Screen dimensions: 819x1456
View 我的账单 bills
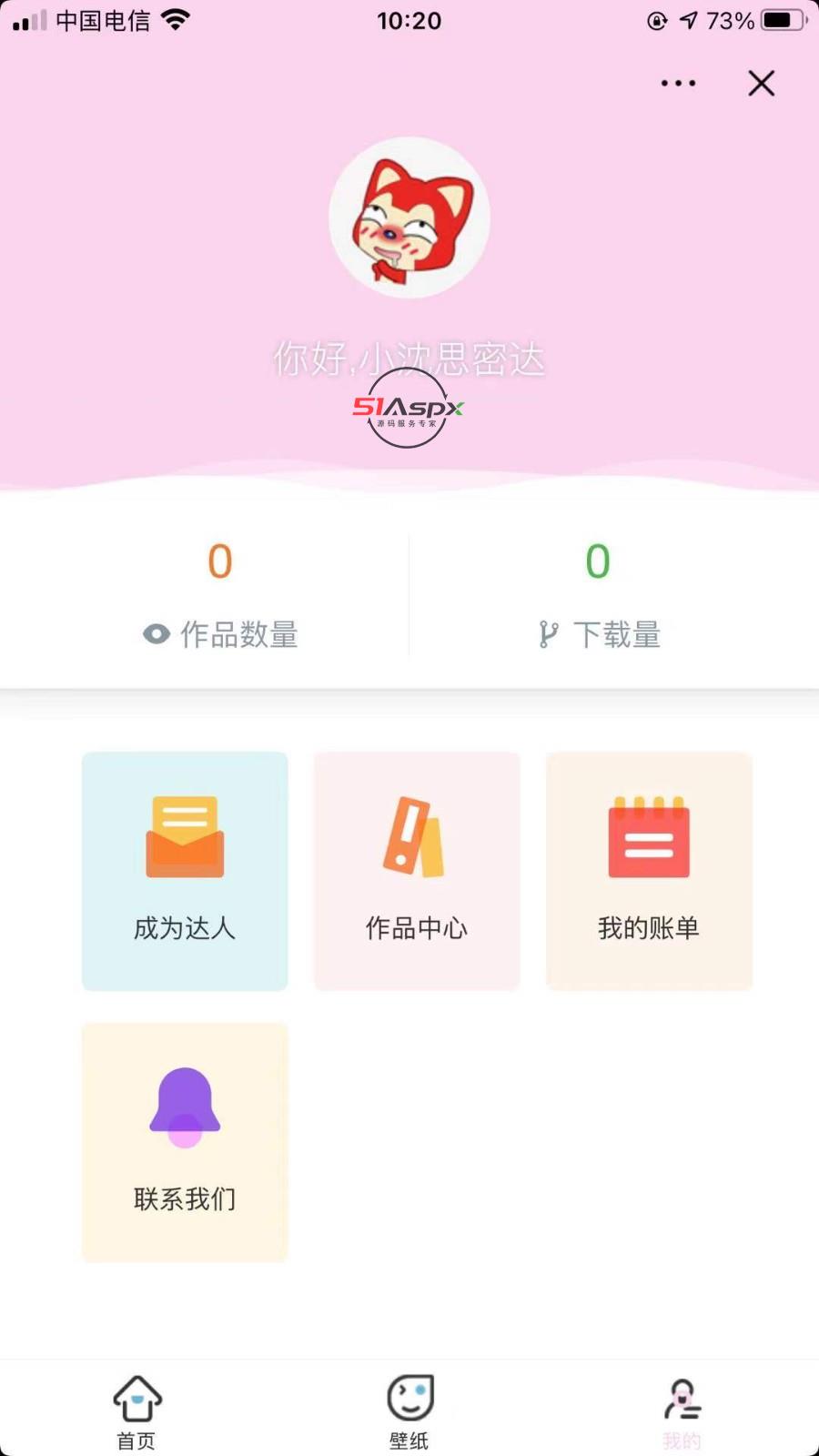point(649,870)
